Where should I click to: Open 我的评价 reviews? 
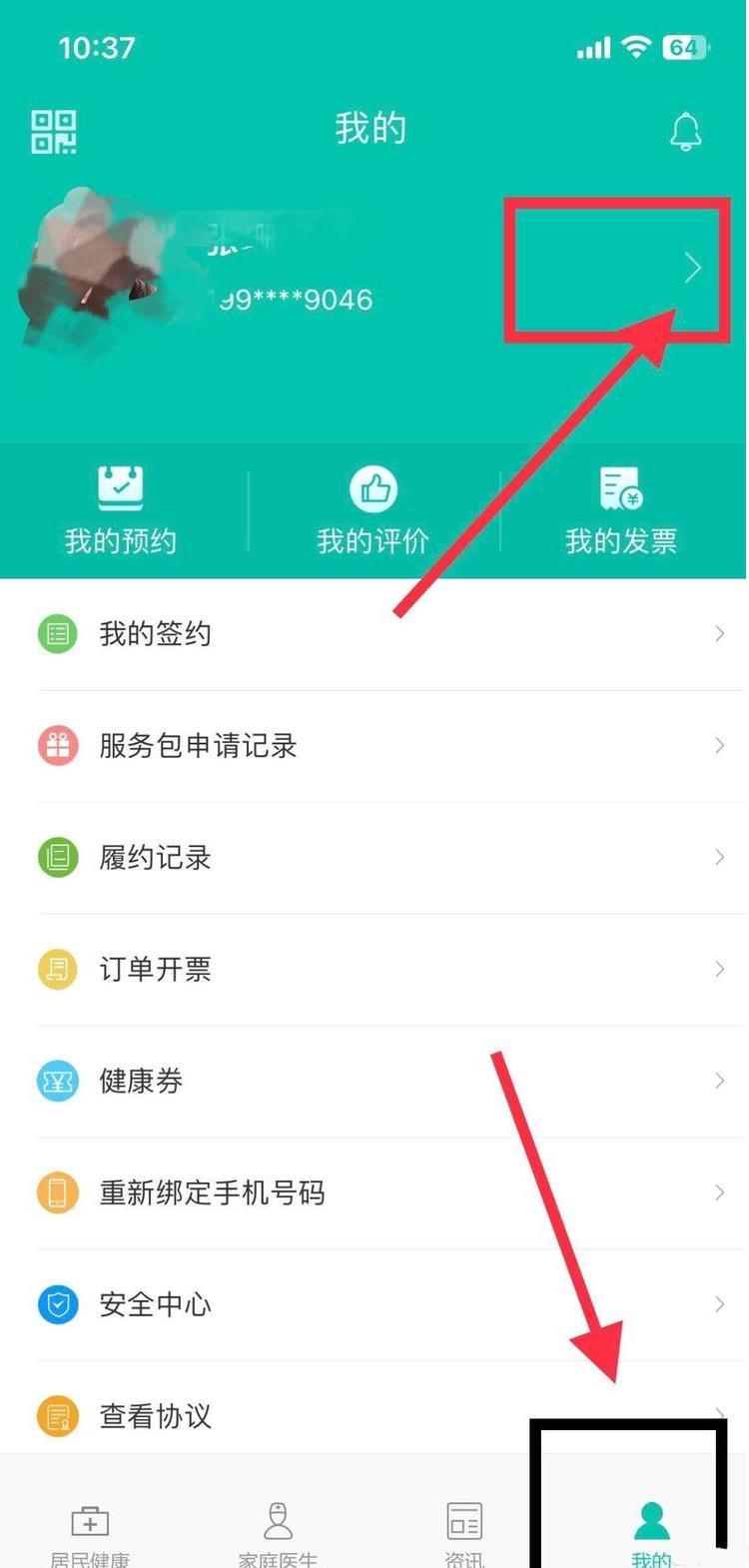click(x=373, y=510)
